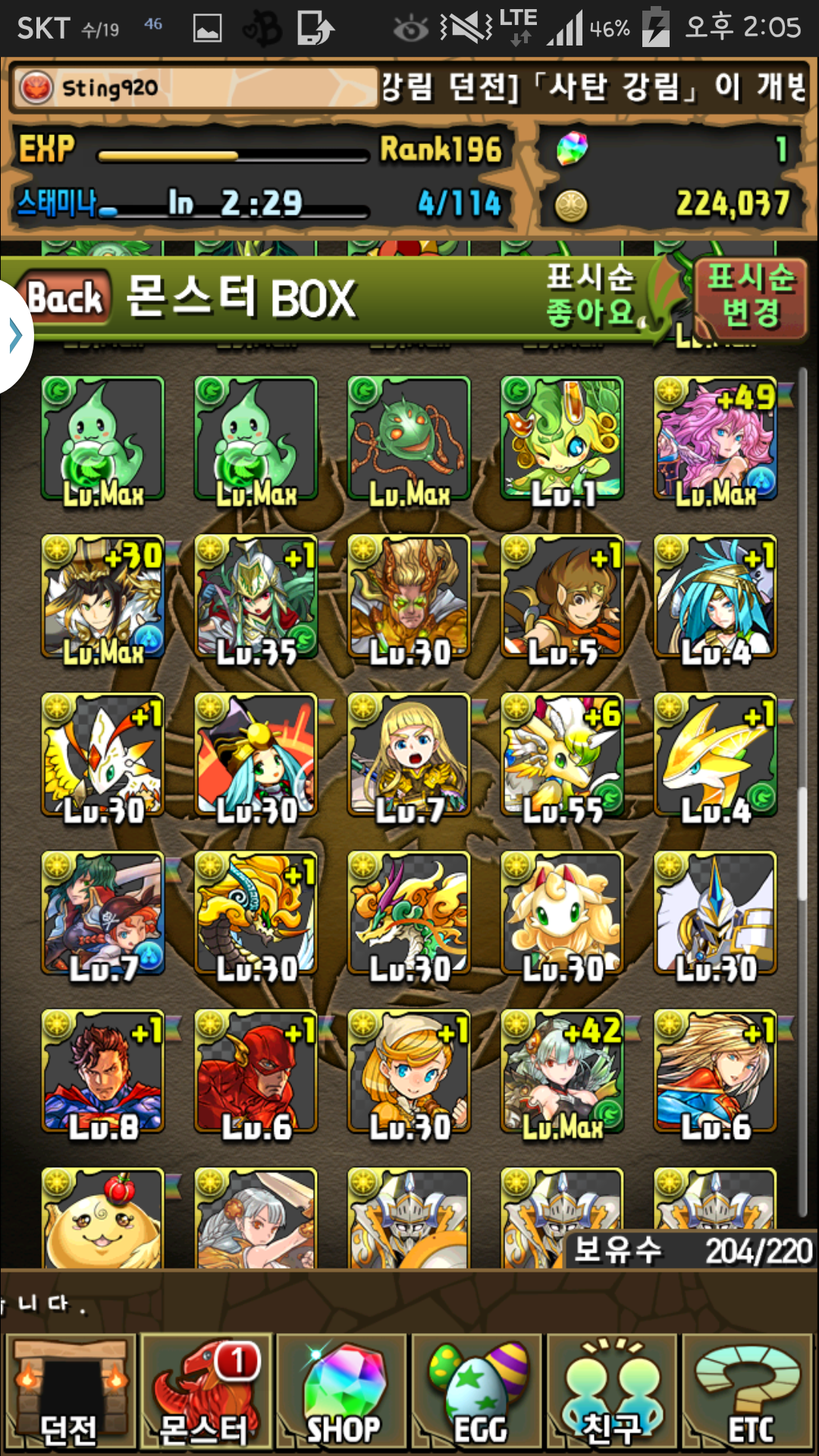Select the +30 Lv.Max monster
The height and width of the screenshot is (1456, 819).
pyautogui.click(x=103, y=598)
